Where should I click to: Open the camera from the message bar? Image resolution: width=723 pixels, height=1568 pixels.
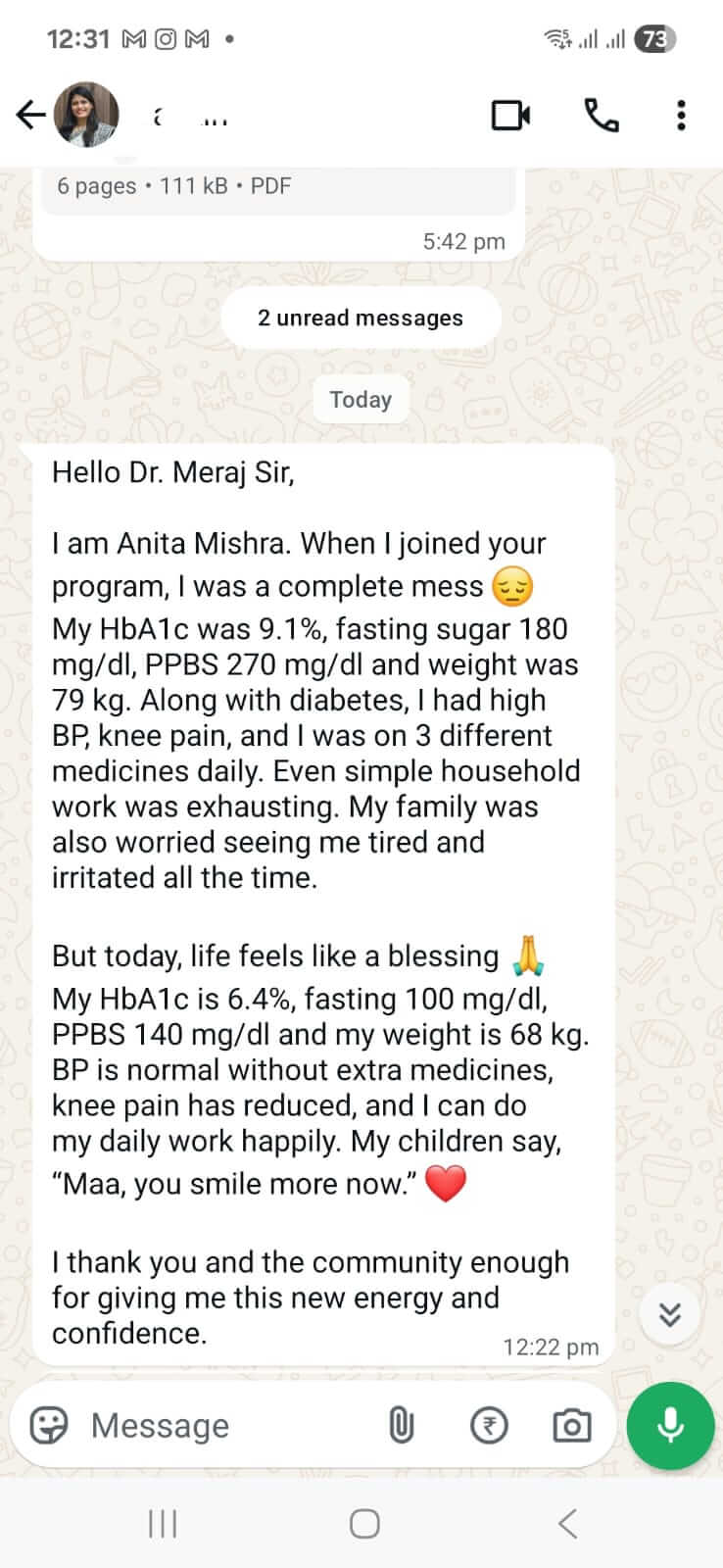tap(572, 1425)
